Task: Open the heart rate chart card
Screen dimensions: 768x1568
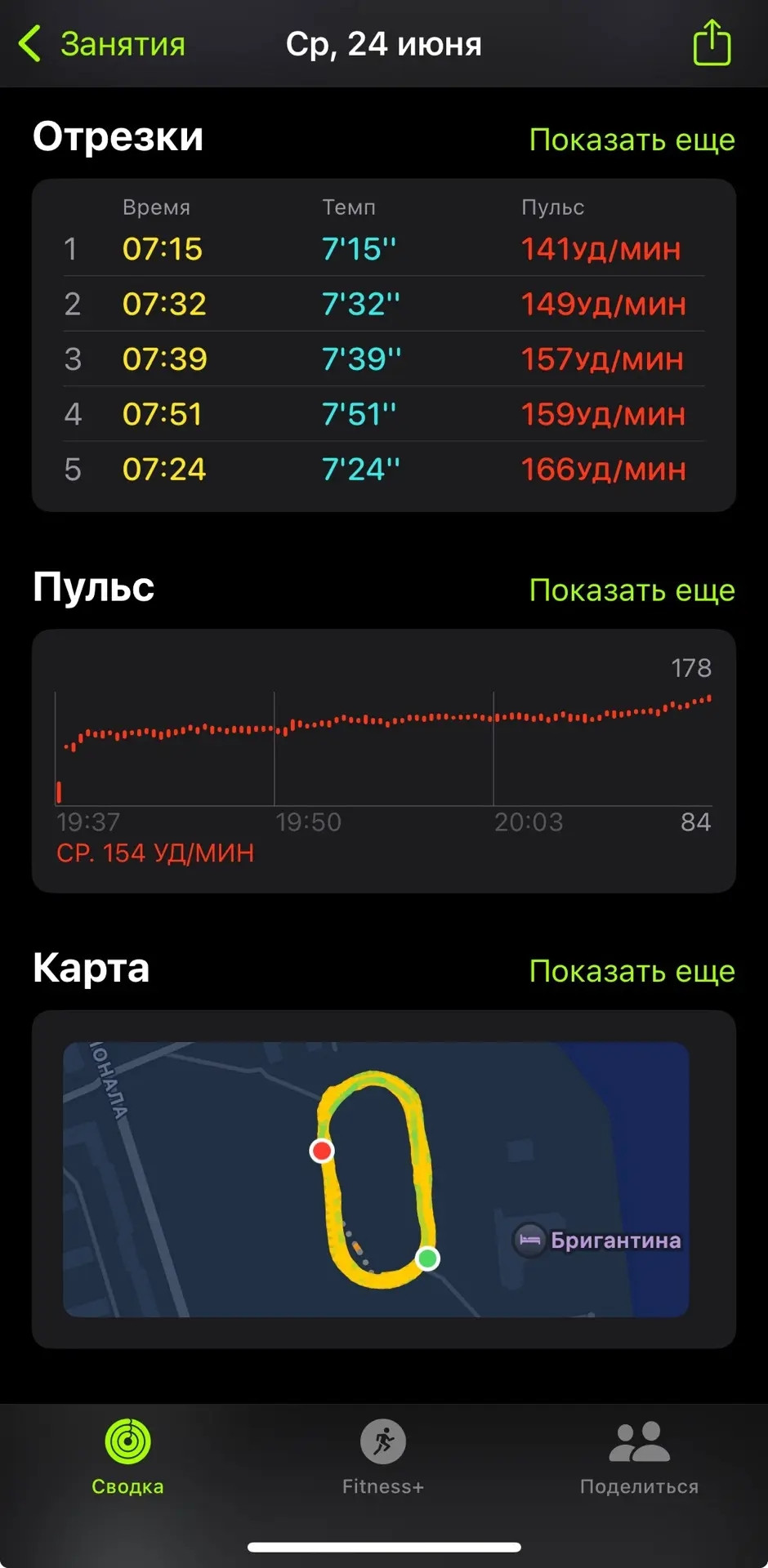Action: (384, 760)
